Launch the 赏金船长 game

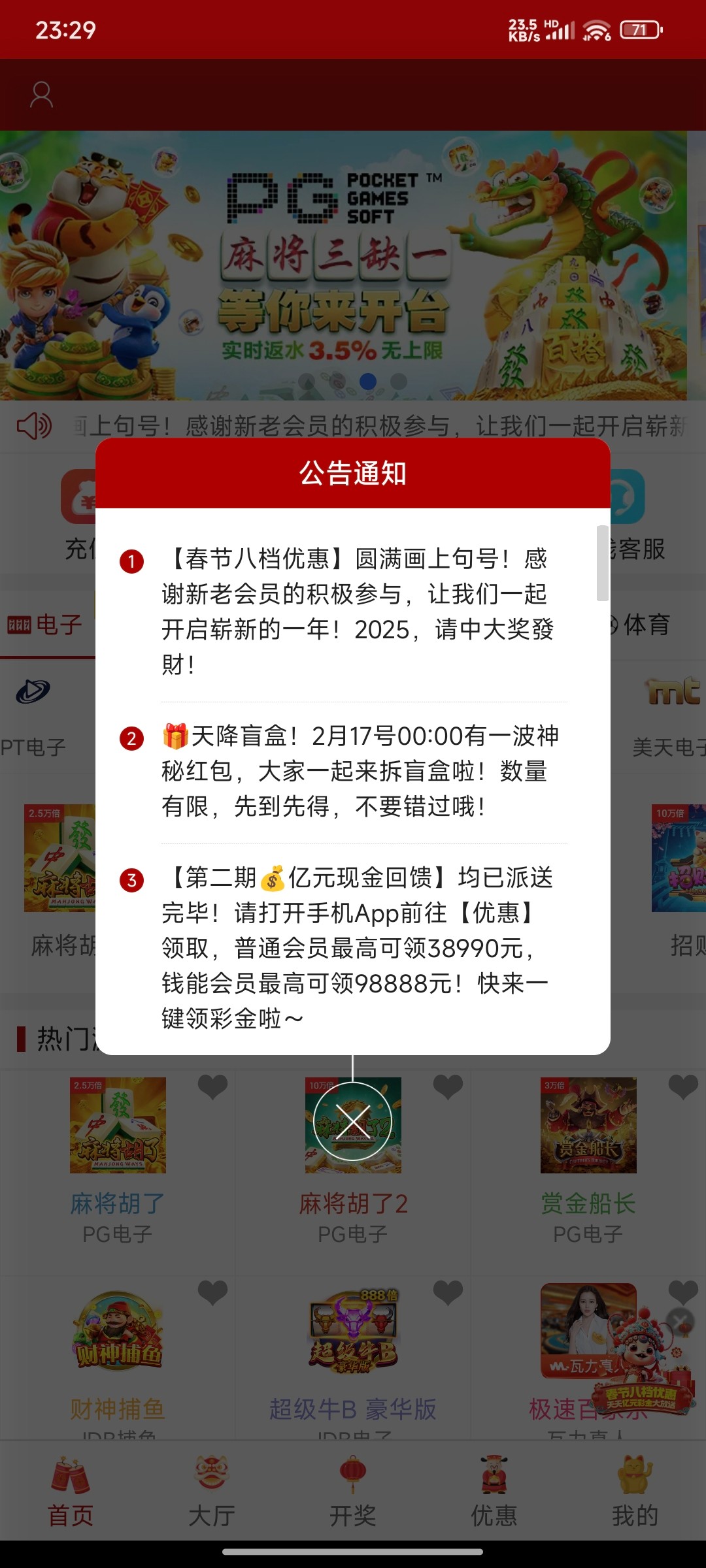tap(588, 1126)
